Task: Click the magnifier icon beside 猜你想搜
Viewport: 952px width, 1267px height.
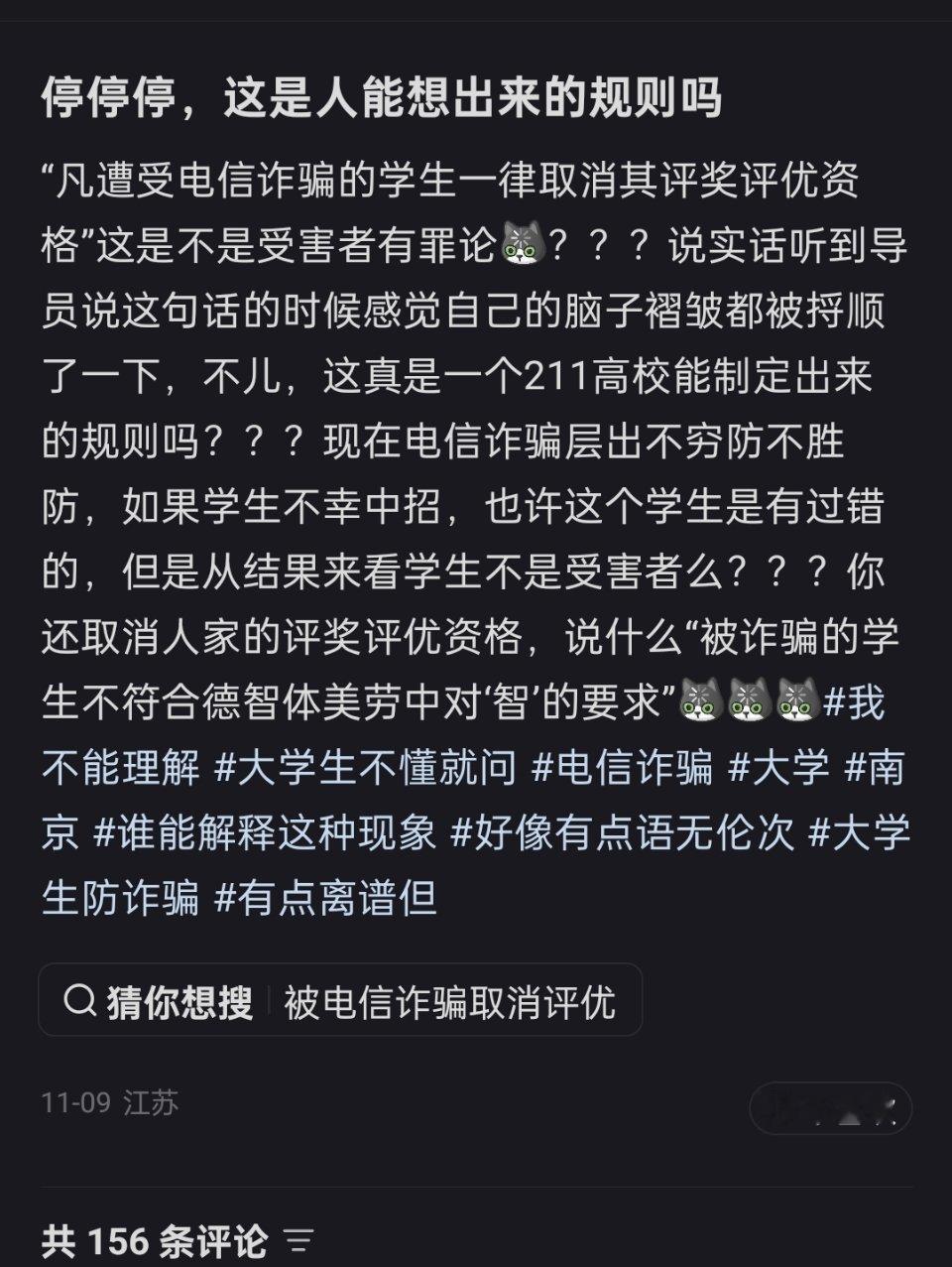Action: pyautogui.click(x=77, y=1001)
